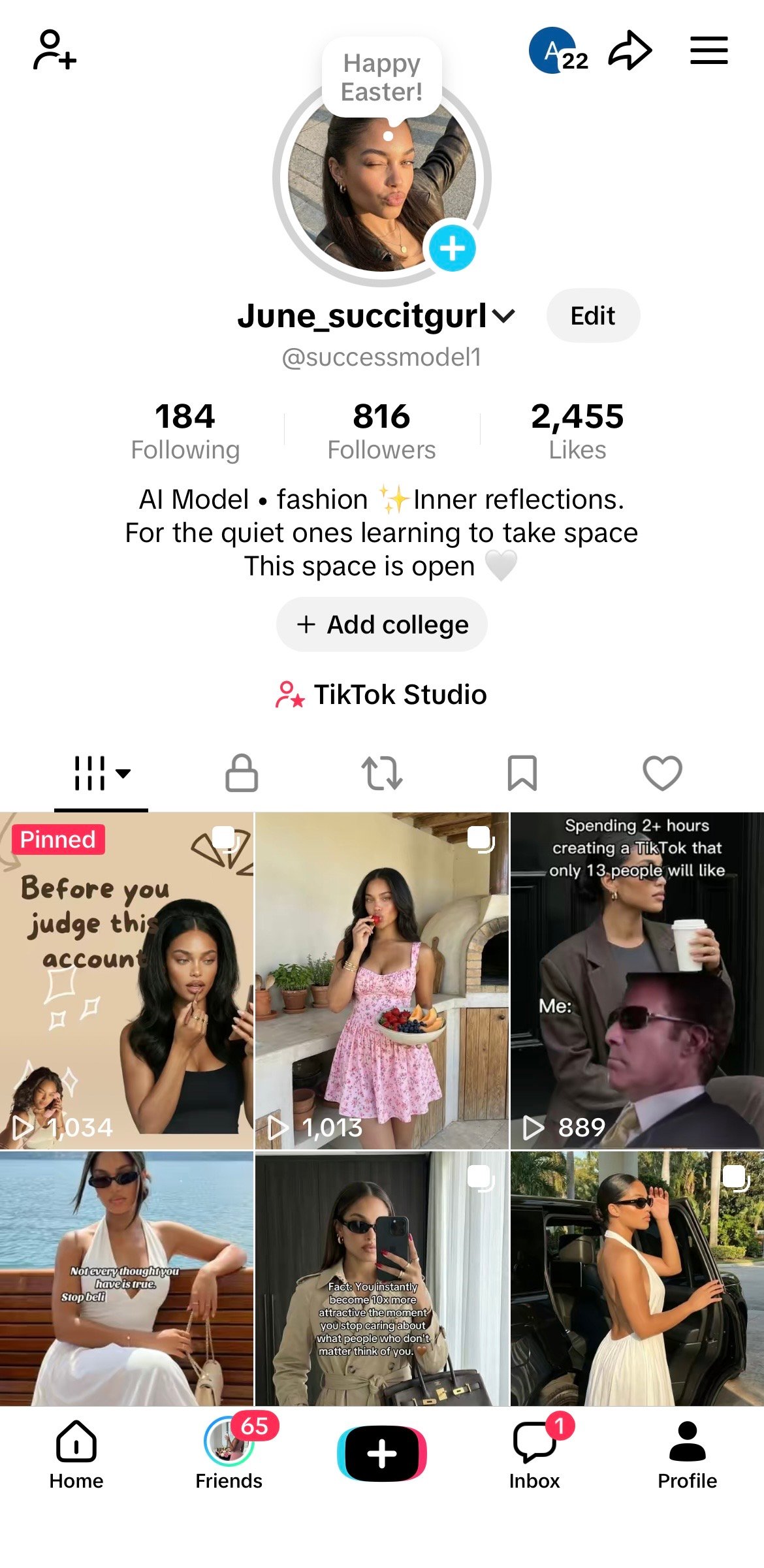Screen dimensions: 764x1568
Task: Switch to the liked videos heart tab
Action: pos(662,773)
